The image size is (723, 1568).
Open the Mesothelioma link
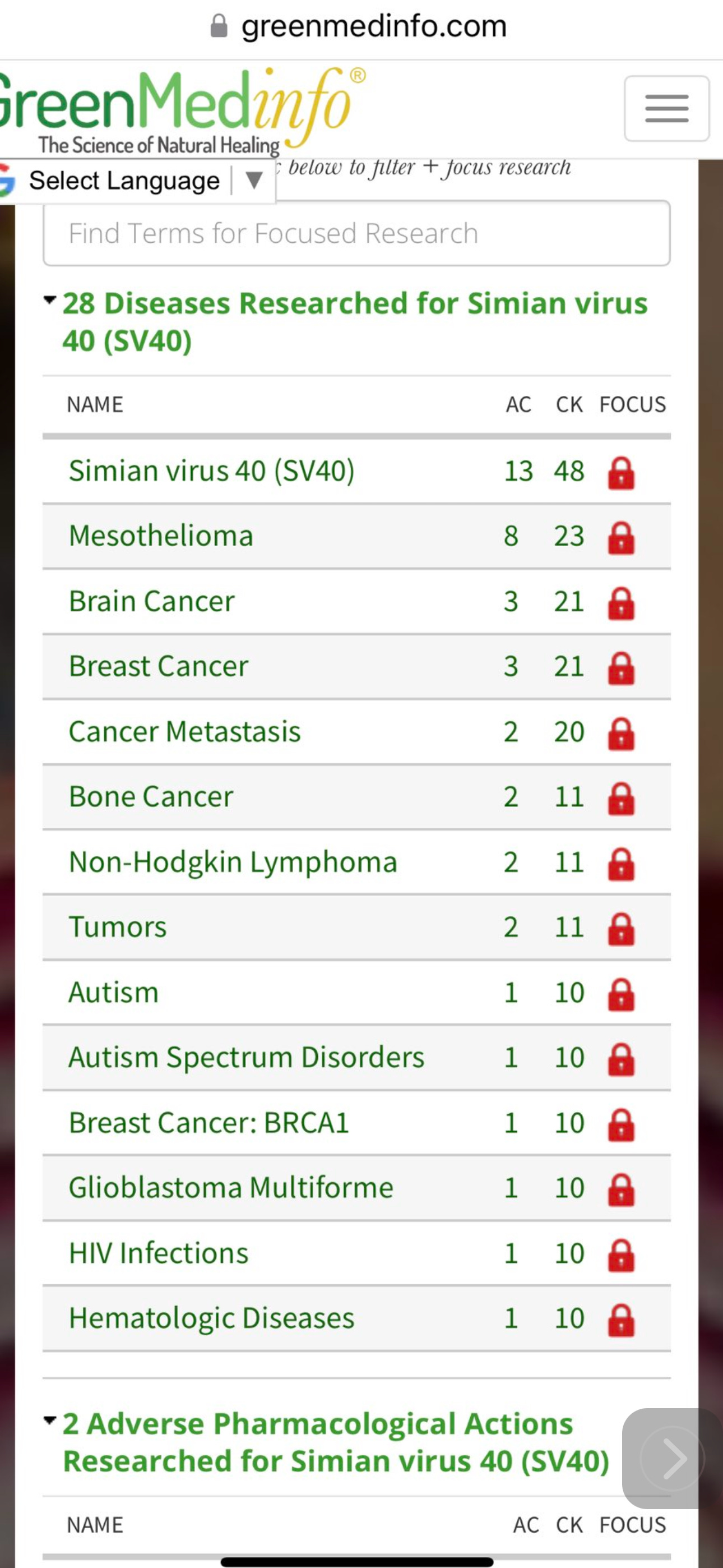tap(161, 536)
